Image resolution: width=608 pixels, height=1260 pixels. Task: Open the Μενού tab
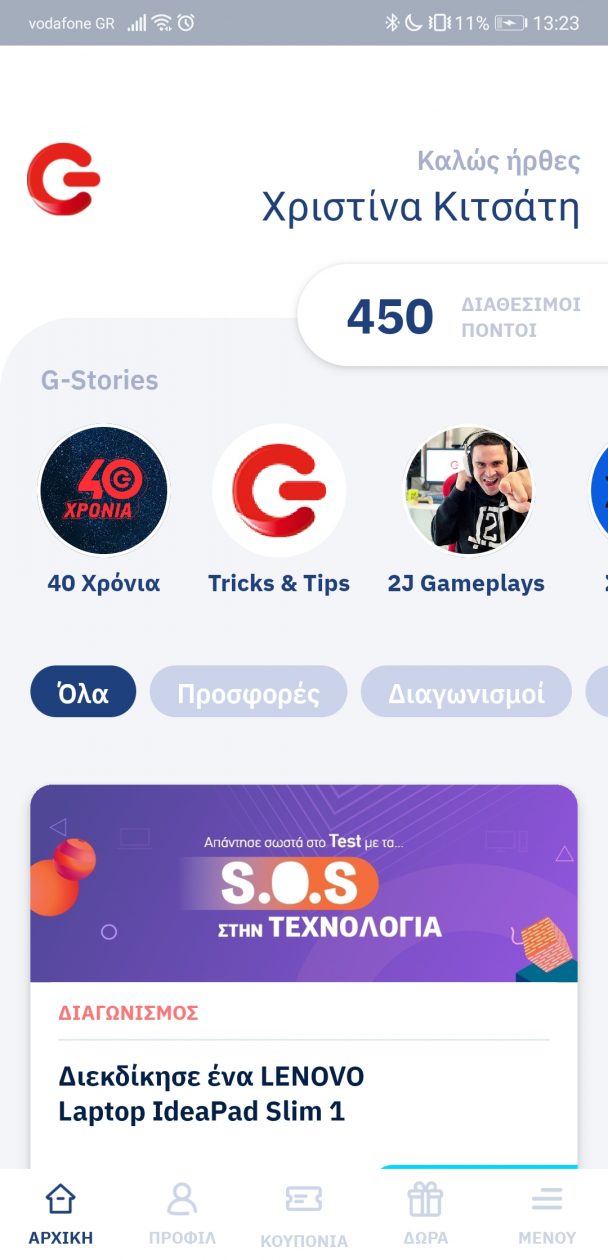pos(547,1212)
